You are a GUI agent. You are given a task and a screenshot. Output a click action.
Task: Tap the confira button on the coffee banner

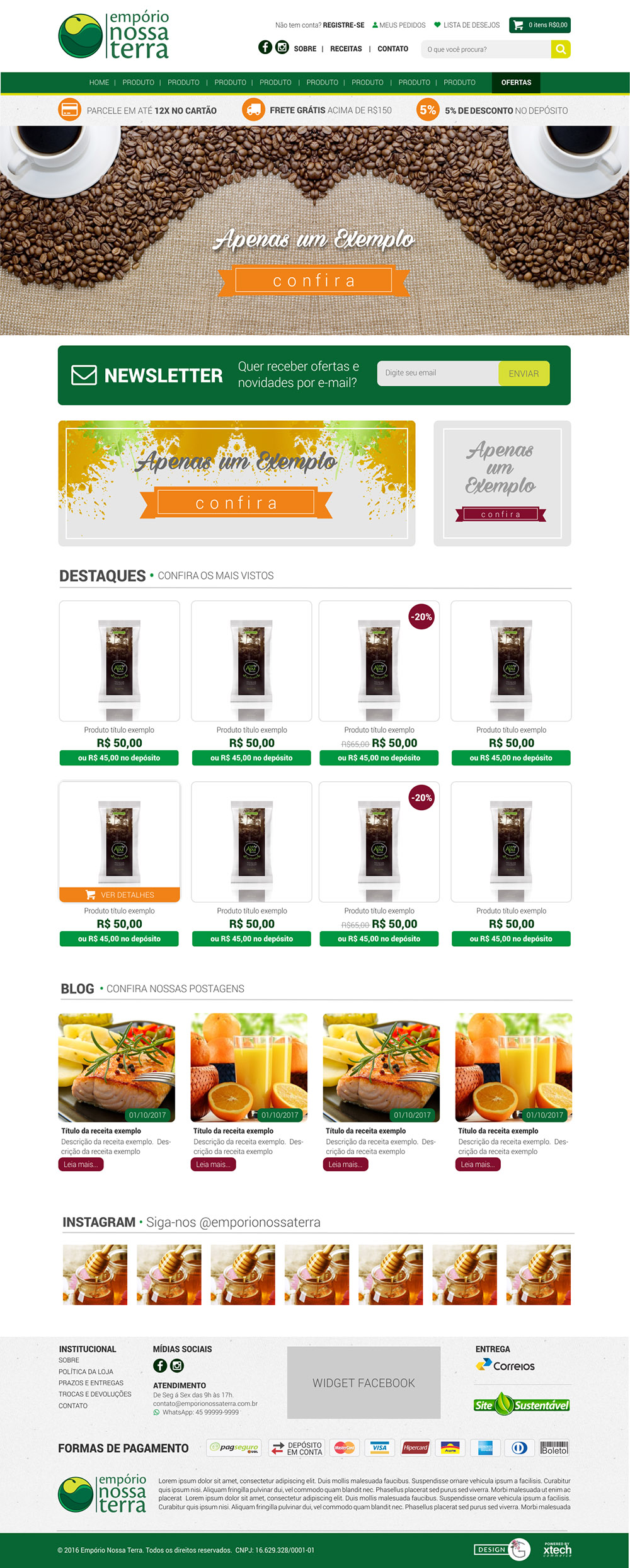pyautogui.click(x=314, y=280)
